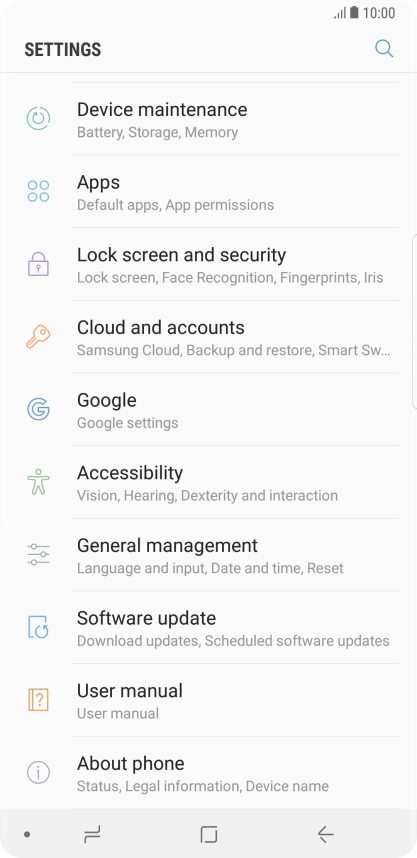Open Cloud and accounts
The image size is (417, 858).
208,337
